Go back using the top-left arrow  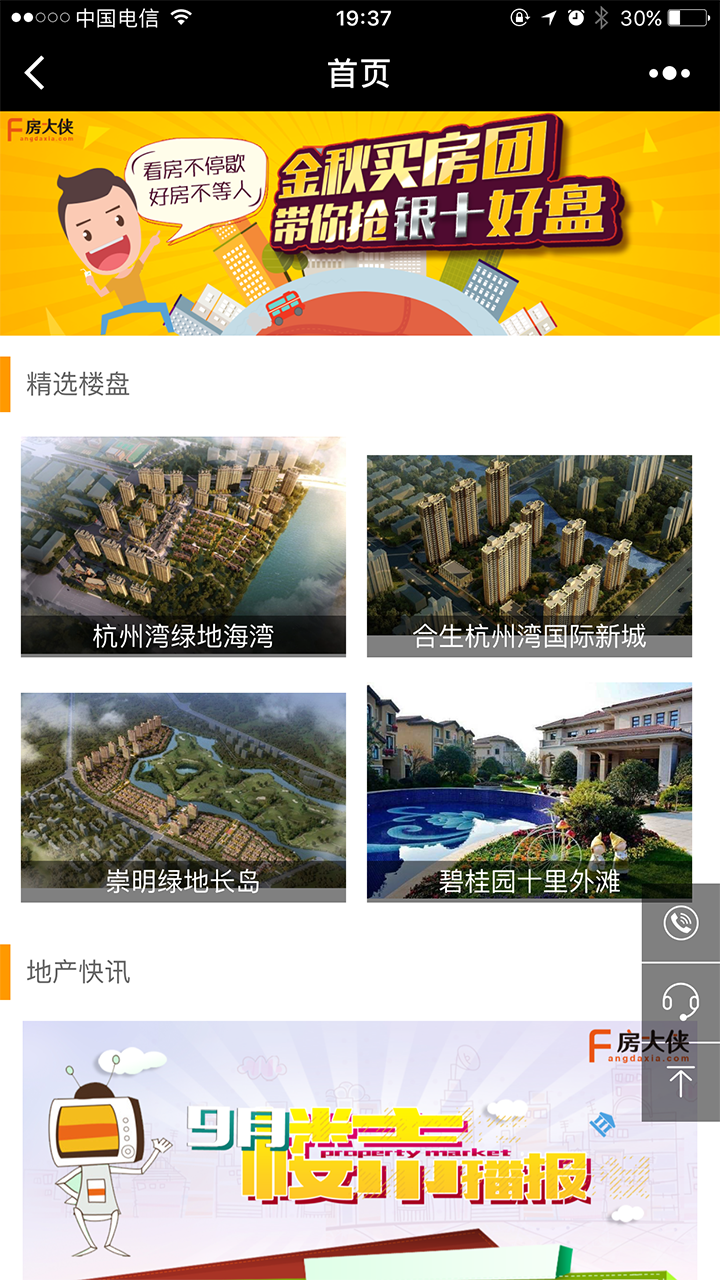coord(35,73)
